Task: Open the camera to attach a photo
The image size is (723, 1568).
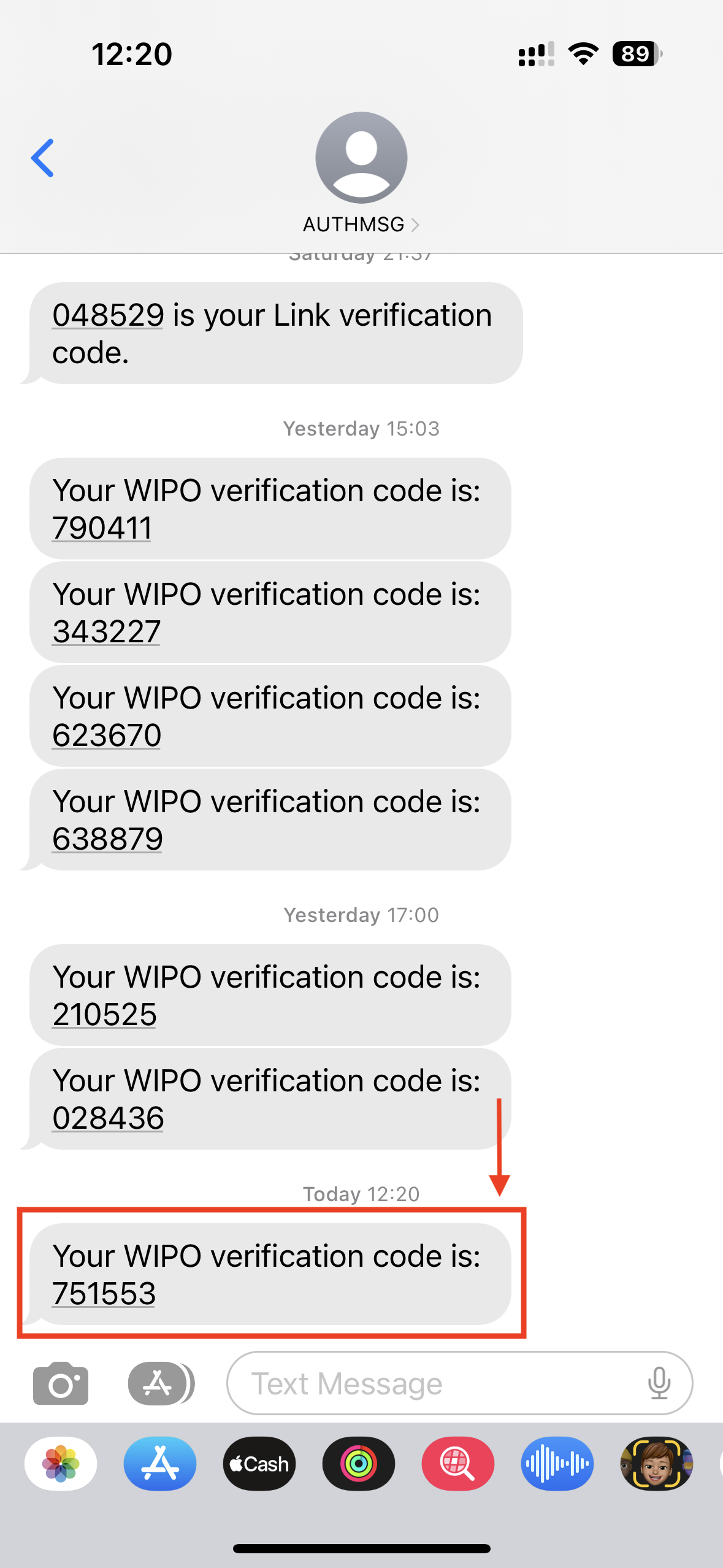Action: 61,1383
